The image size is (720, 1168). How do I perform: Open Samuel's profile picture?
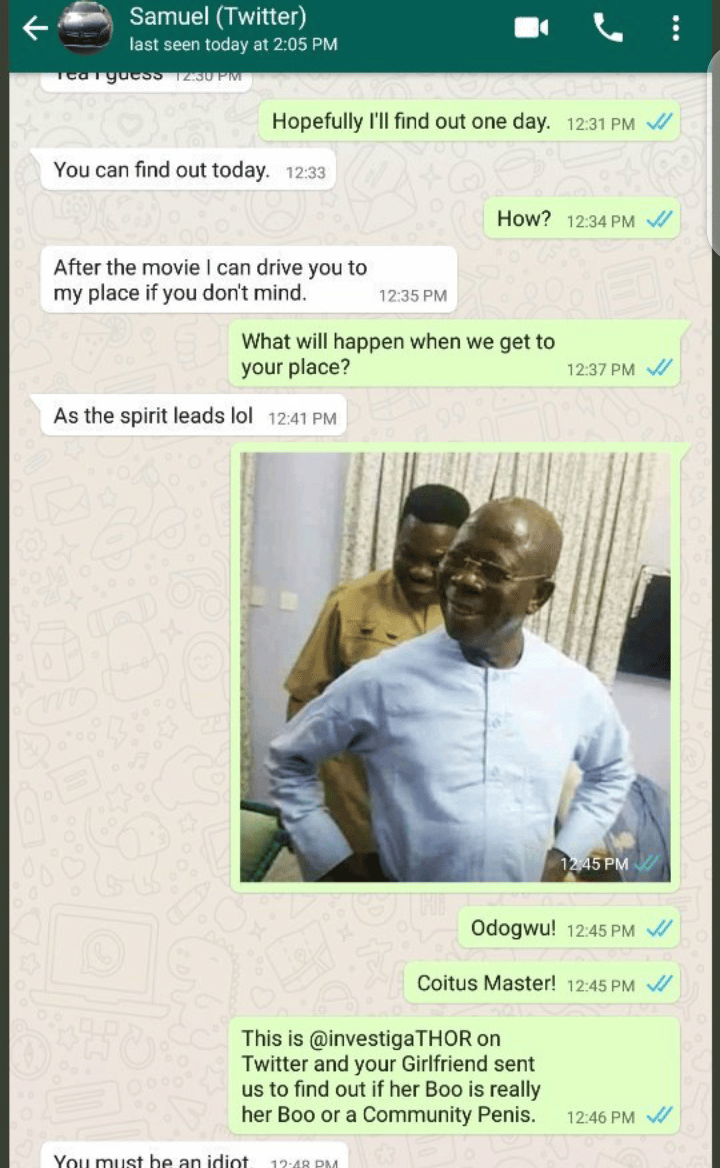[85, 29]
